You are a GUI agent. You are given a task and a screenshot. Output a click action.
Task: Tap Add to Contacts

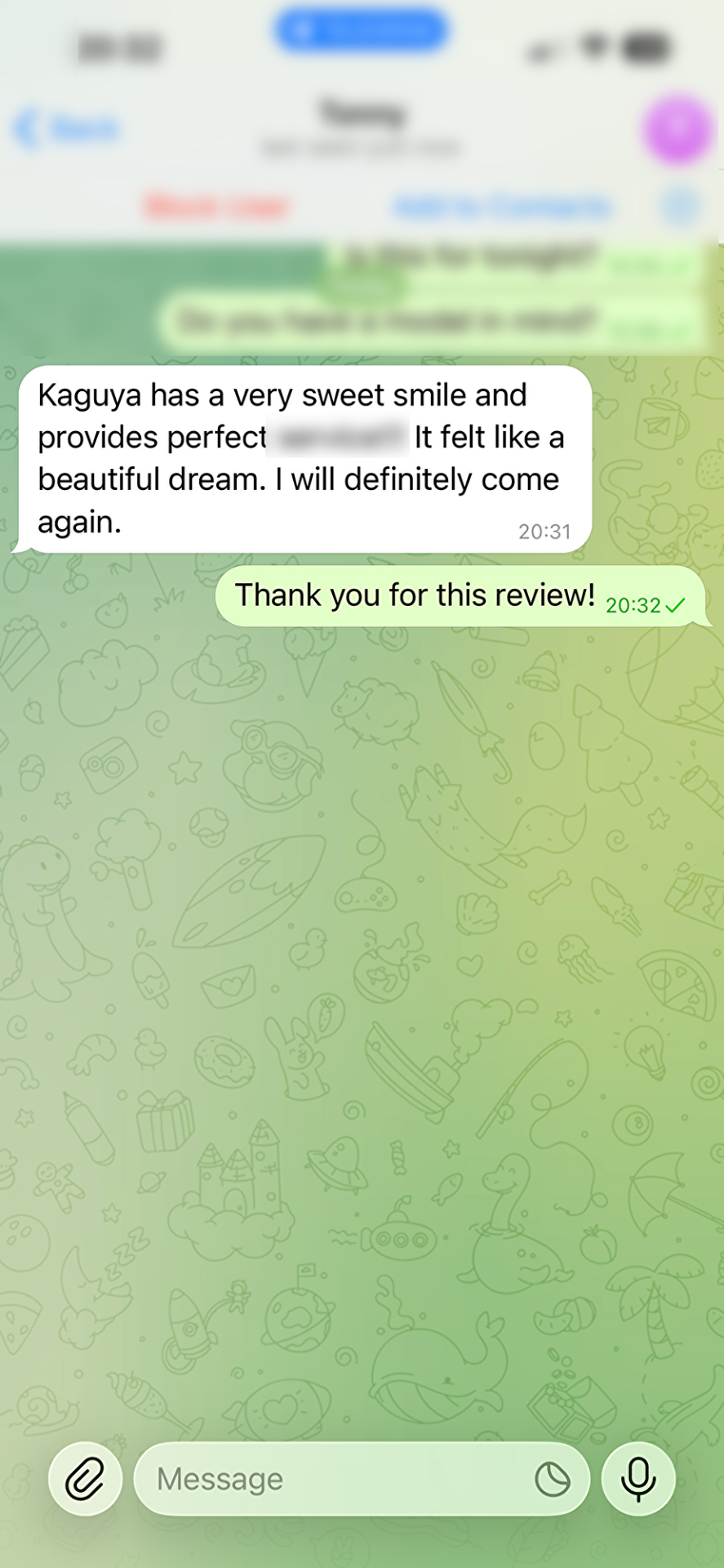tap(503, 207)
